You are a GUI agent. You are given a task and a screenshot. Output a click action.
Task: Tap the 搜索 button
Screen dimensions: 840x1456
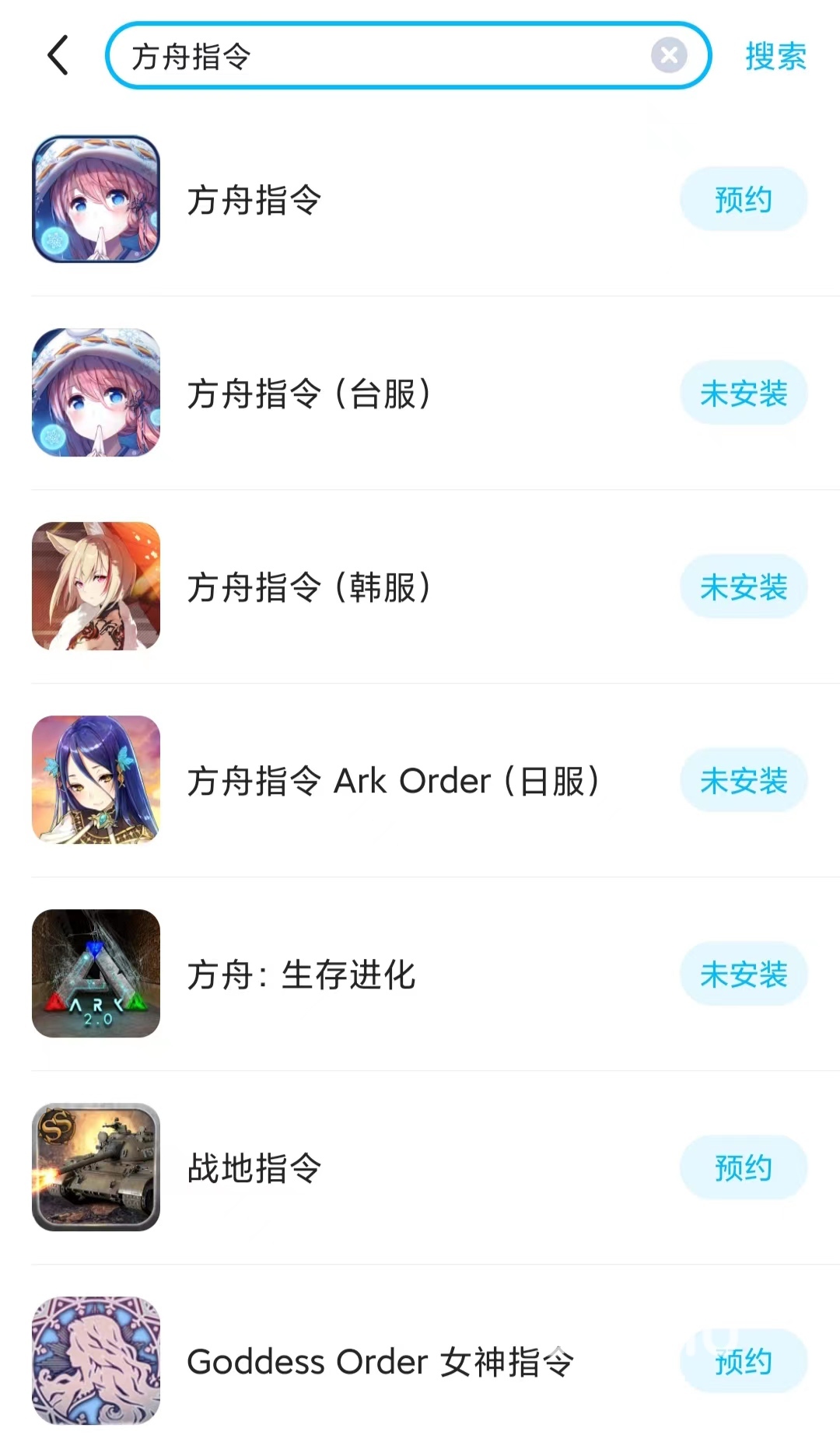775,56
